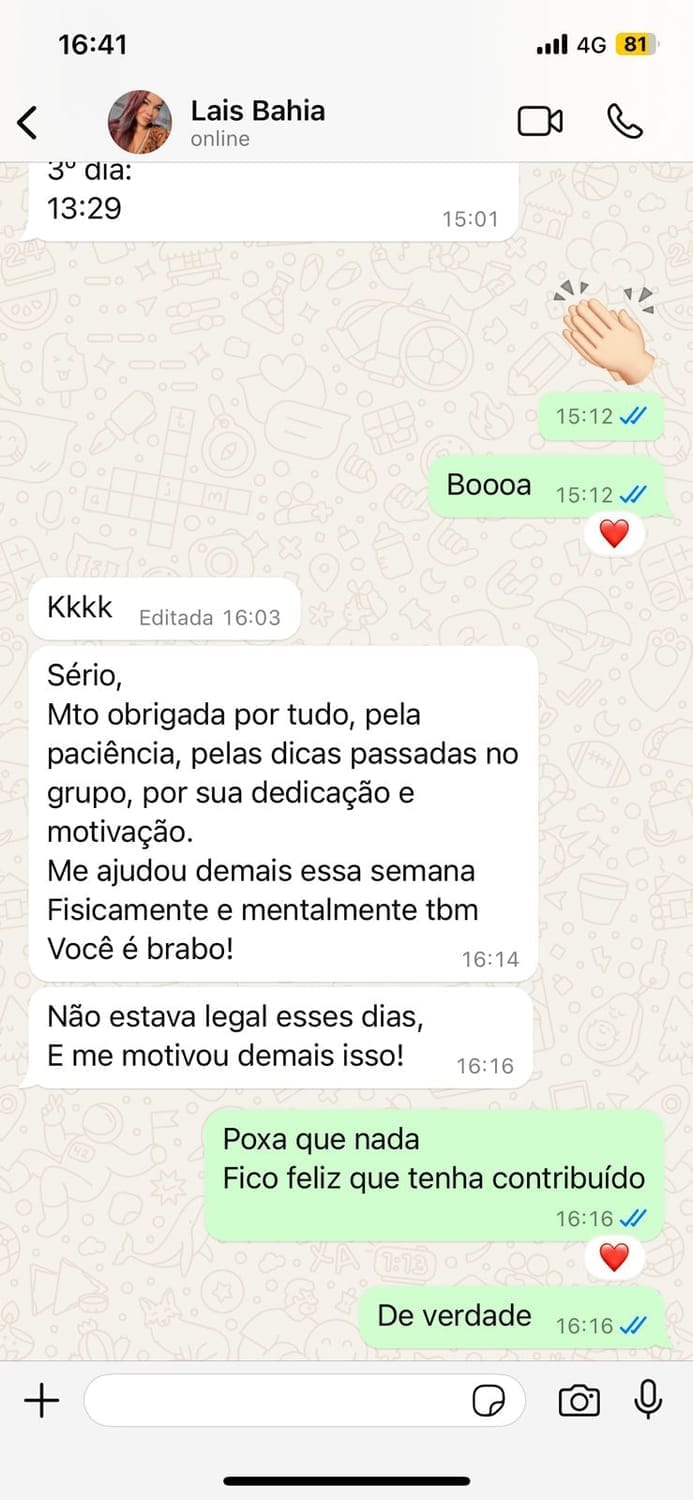The width and height of the screenshot is (693, 1500).
Task: Start a video call with Lais Bahia
Action: (x=540, y=122)
